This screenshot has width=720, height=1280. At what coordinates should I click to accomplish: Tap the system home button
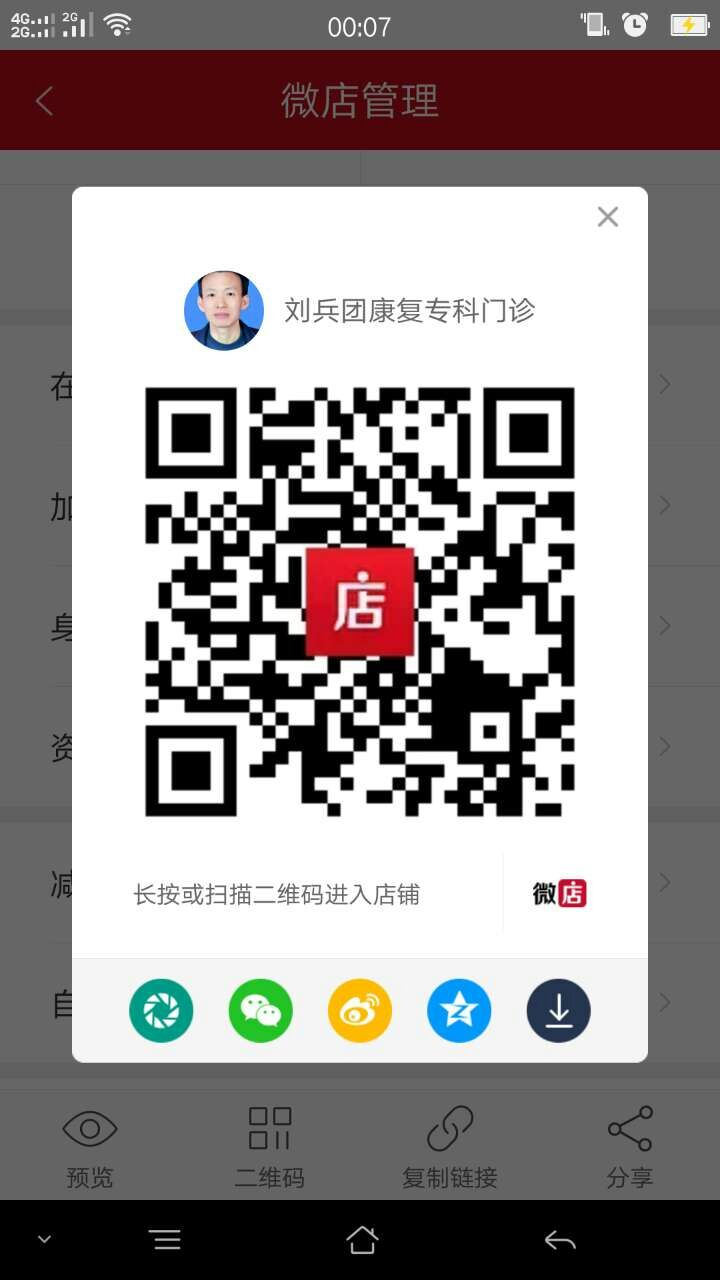362,1240
